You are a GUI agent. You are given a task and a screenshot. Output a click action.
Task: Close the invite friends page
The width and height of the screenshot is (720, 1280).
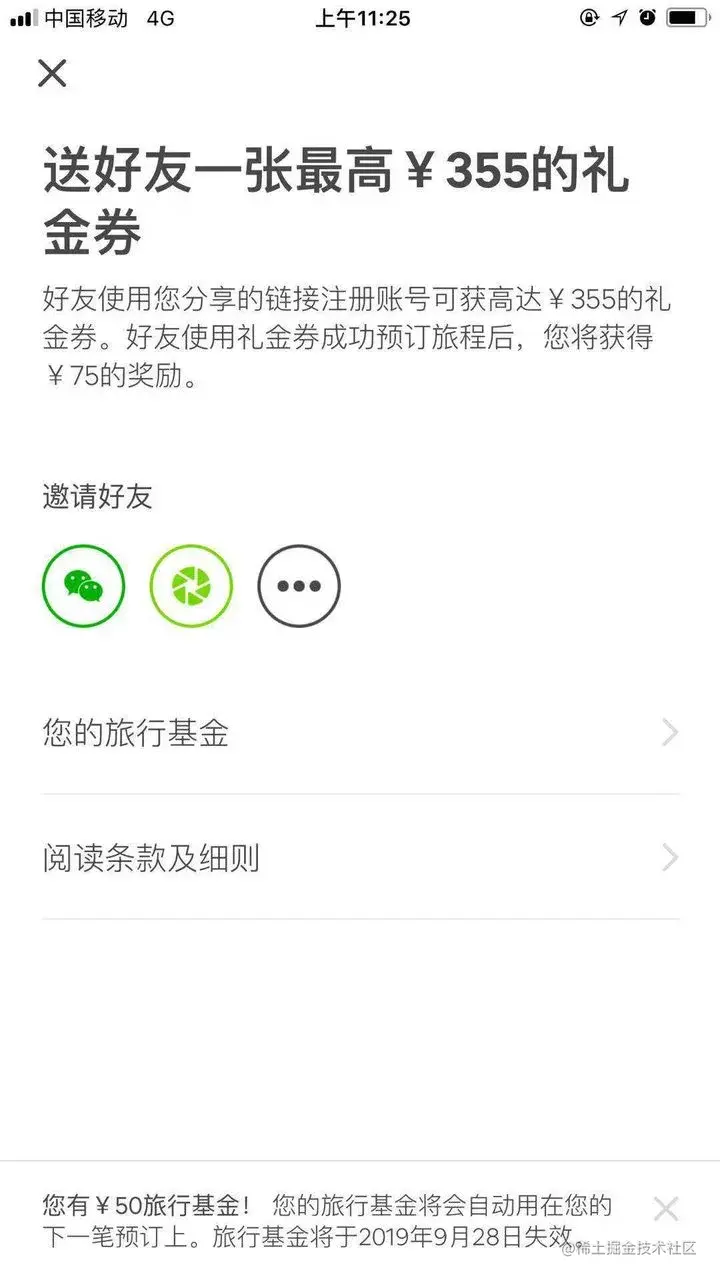tap(52, 73)
